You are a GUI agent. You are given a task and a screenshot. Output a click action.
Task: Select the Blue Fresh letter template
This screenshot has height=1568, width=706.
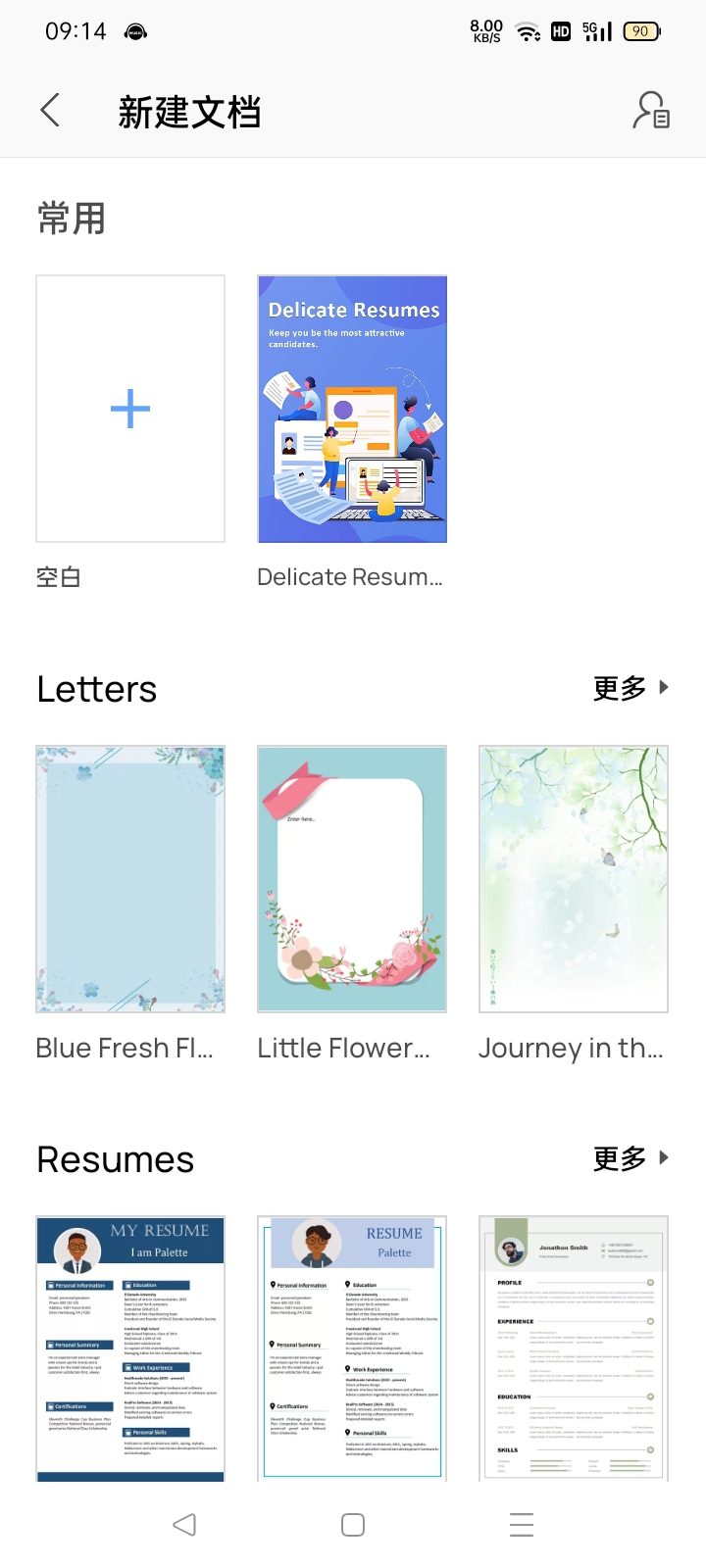point(130,879)
